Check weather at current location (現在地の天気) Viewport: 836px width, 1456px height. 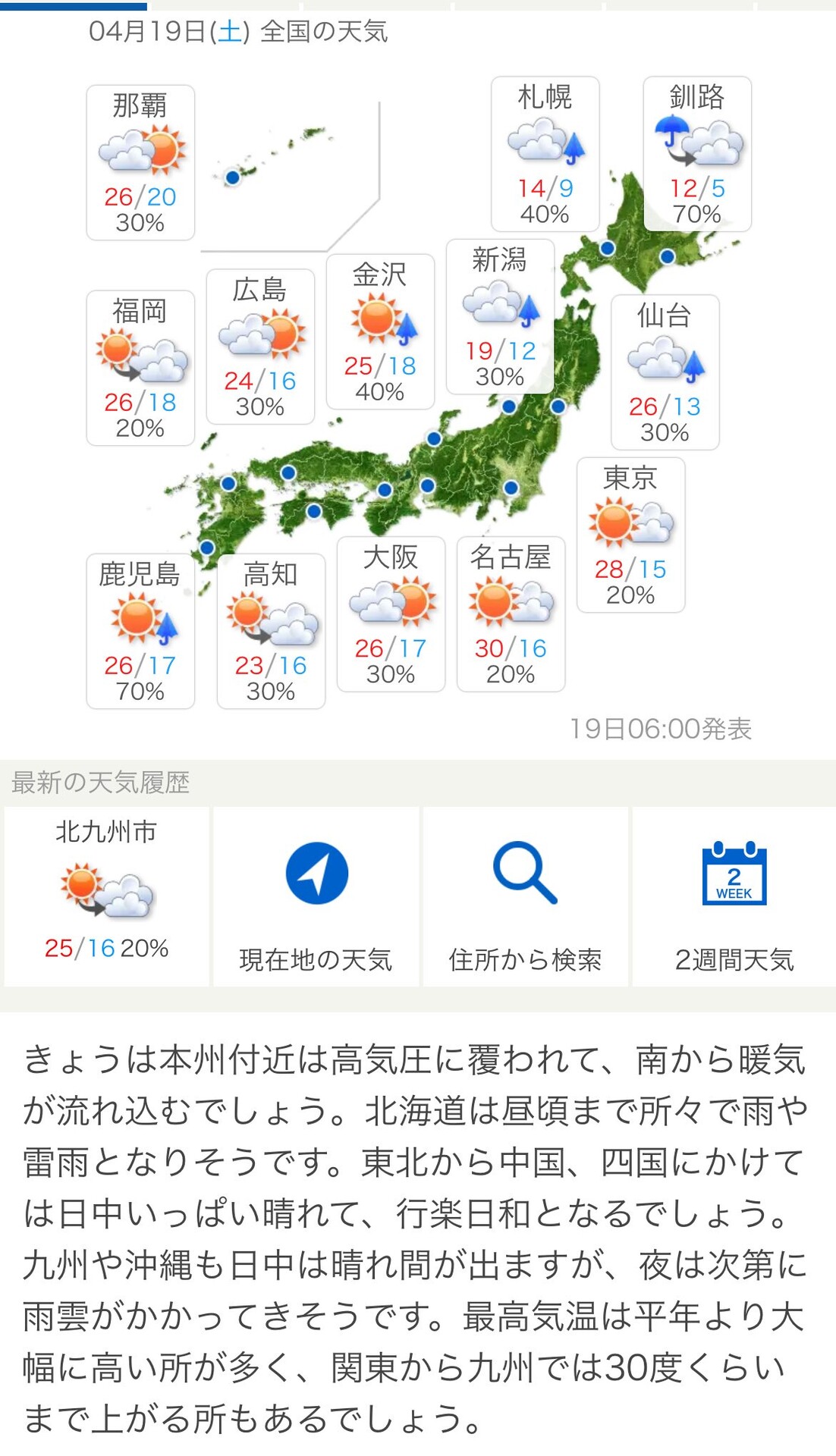(316, 896)
